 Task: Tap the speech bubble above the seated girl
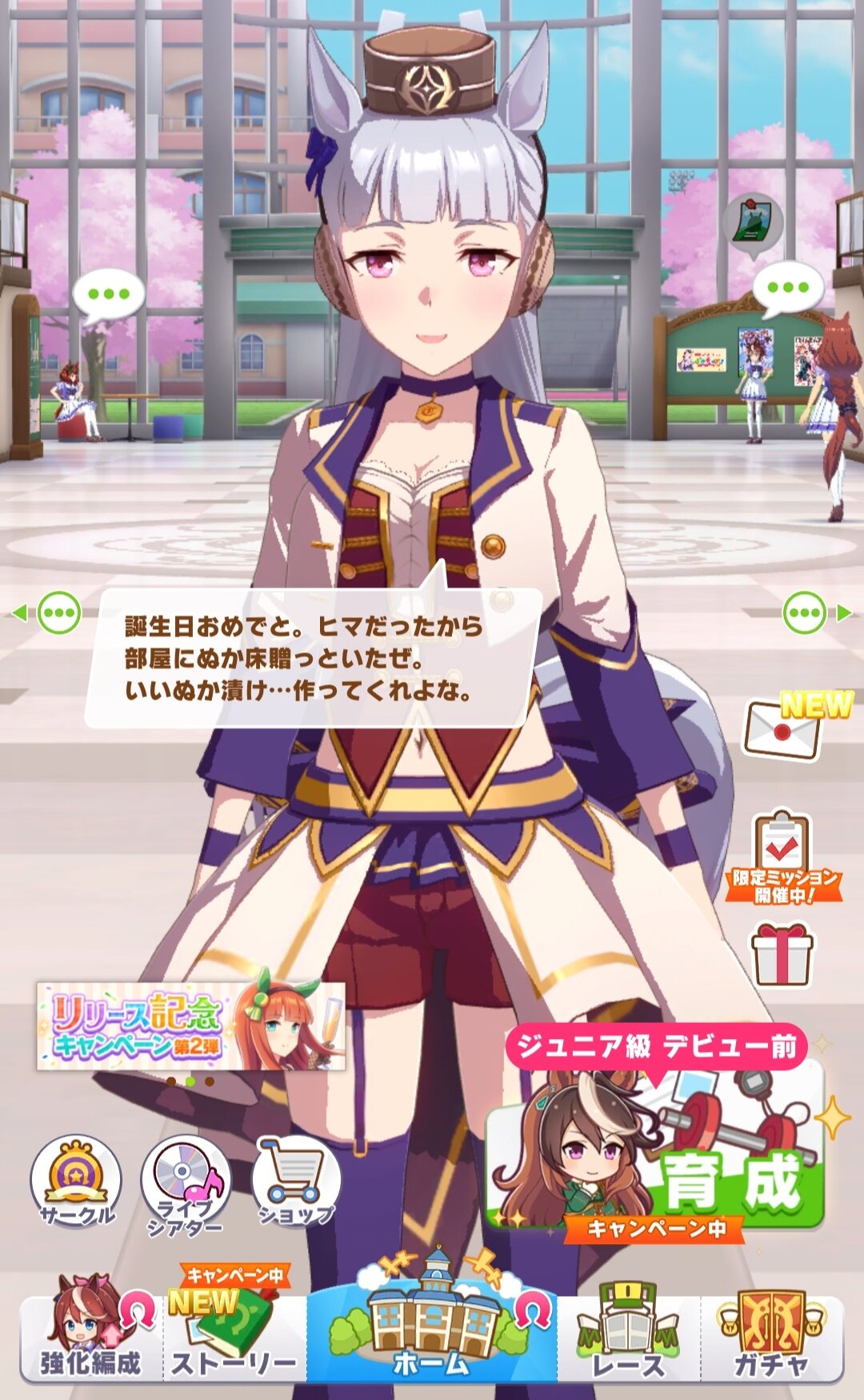(108, 296)
